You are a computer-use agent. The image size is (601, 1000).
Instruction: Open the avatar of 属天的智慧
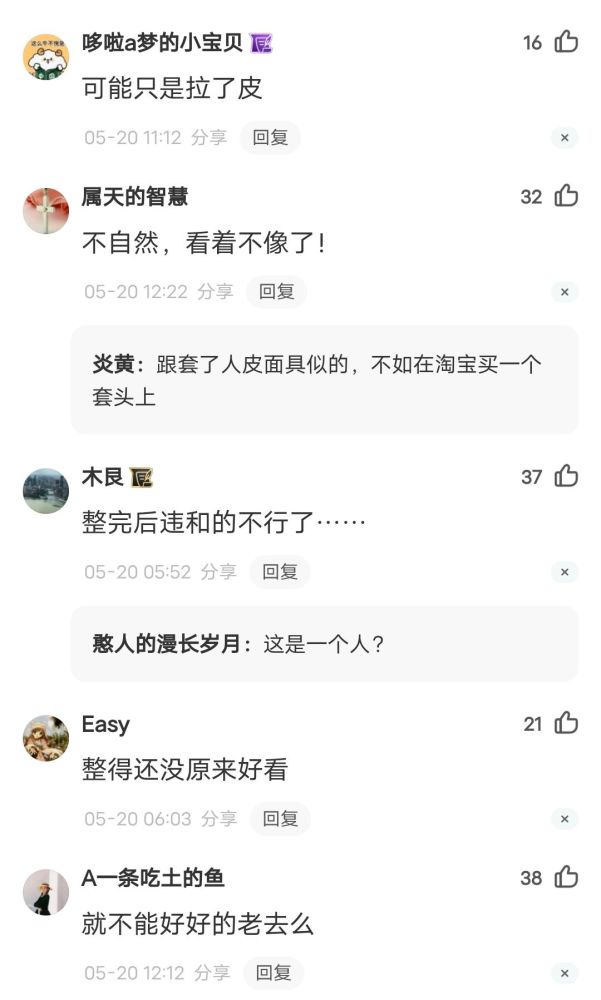(x=46, y=210)
